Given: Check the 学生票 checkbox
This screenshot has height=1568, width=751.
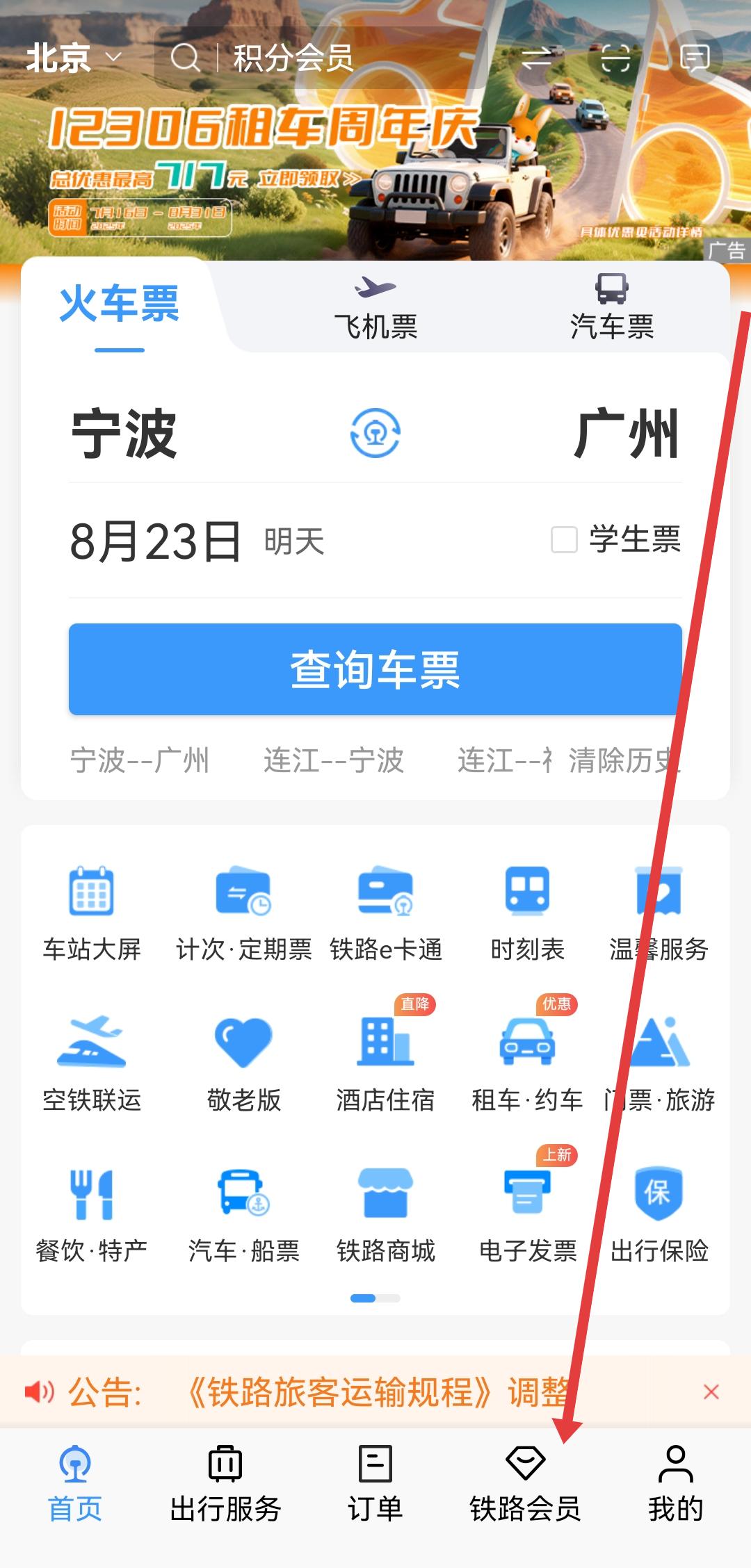Looking at the screenshot, I should 564,540.
